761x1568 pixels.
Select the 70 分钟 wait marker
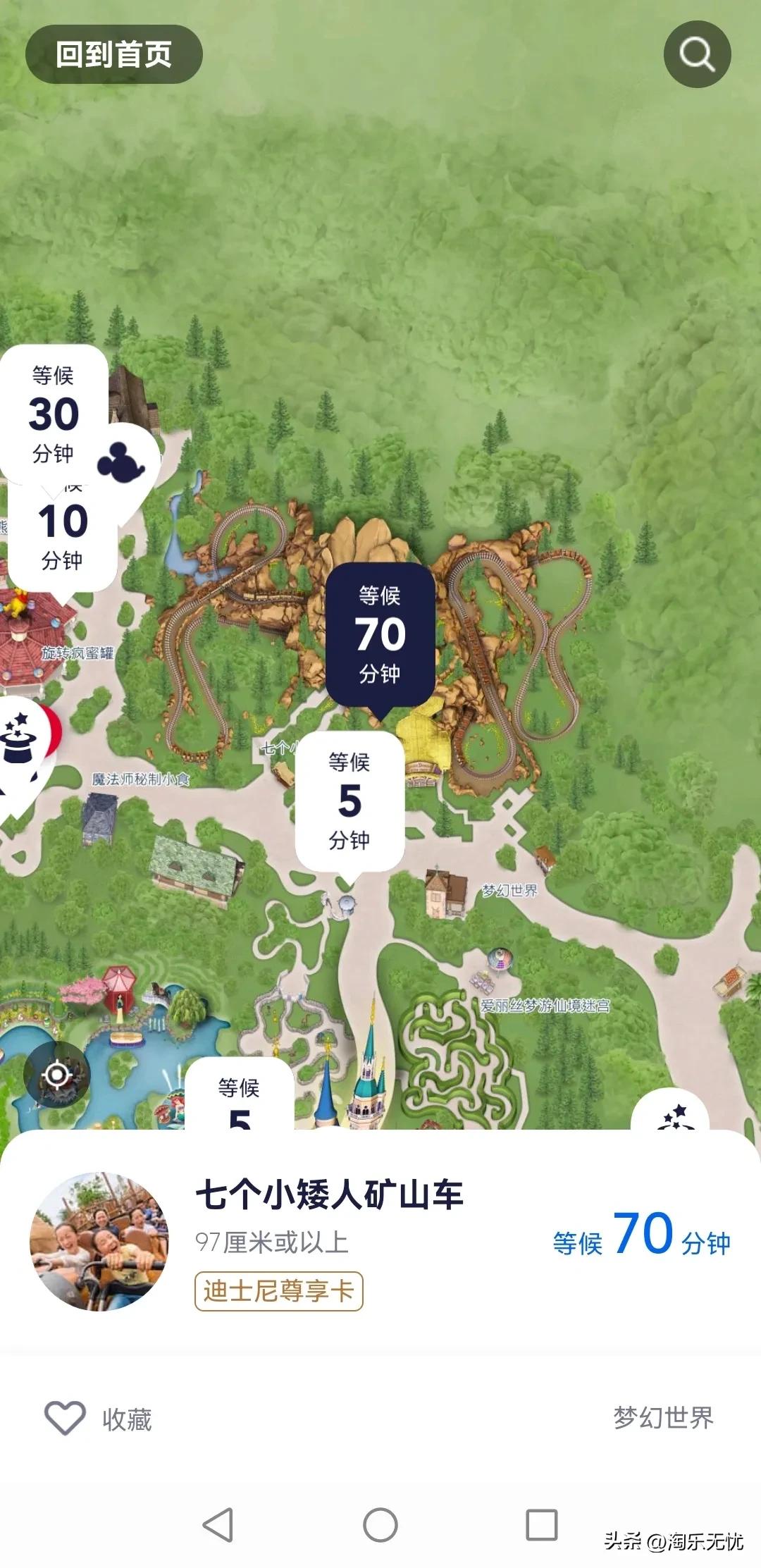[380, 634]
